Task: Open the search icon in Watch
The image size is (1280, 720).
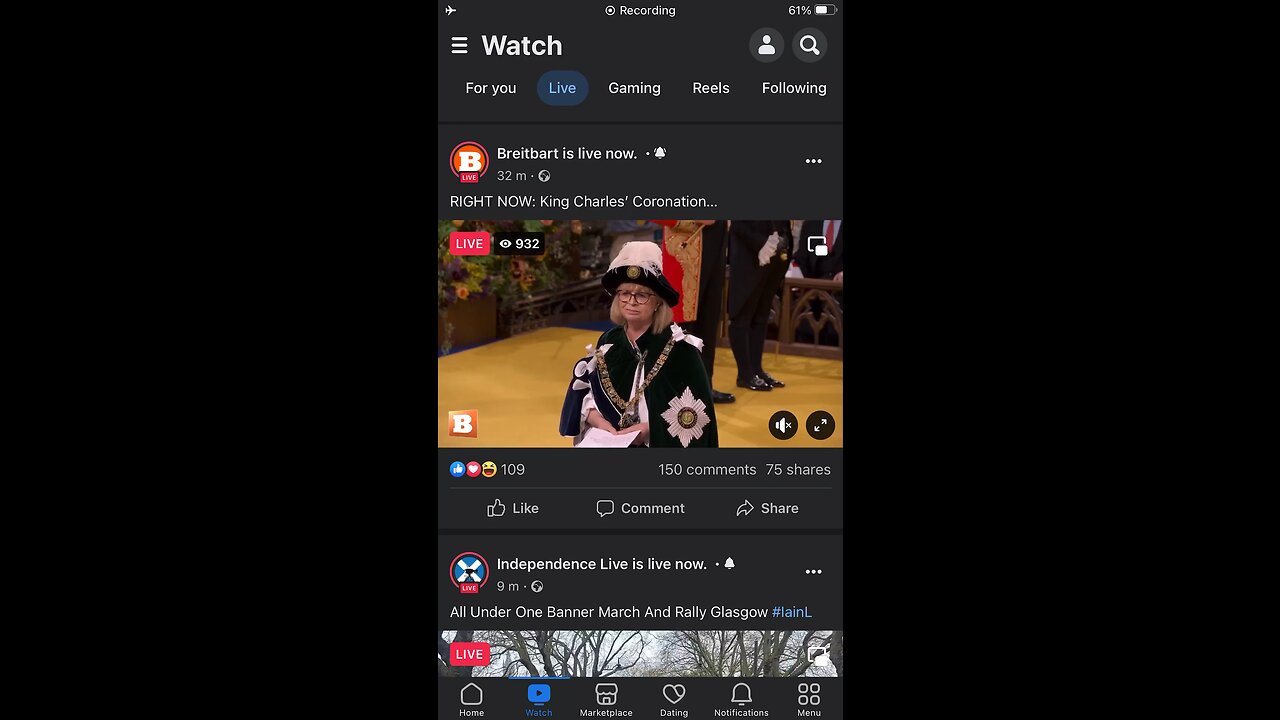Action: pos(809,45)
